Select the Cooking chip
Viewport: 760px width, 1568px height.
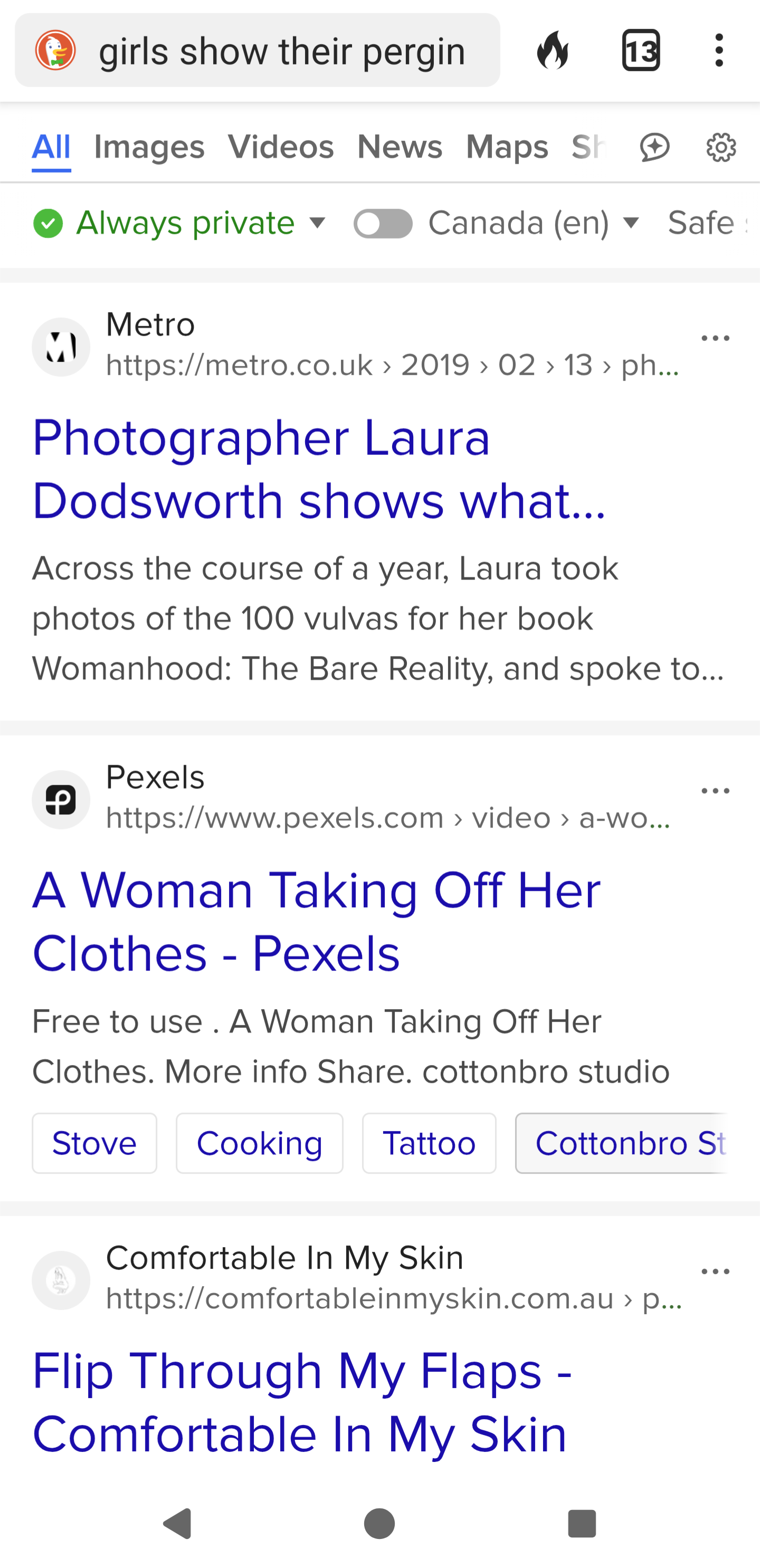(259, 1143)
